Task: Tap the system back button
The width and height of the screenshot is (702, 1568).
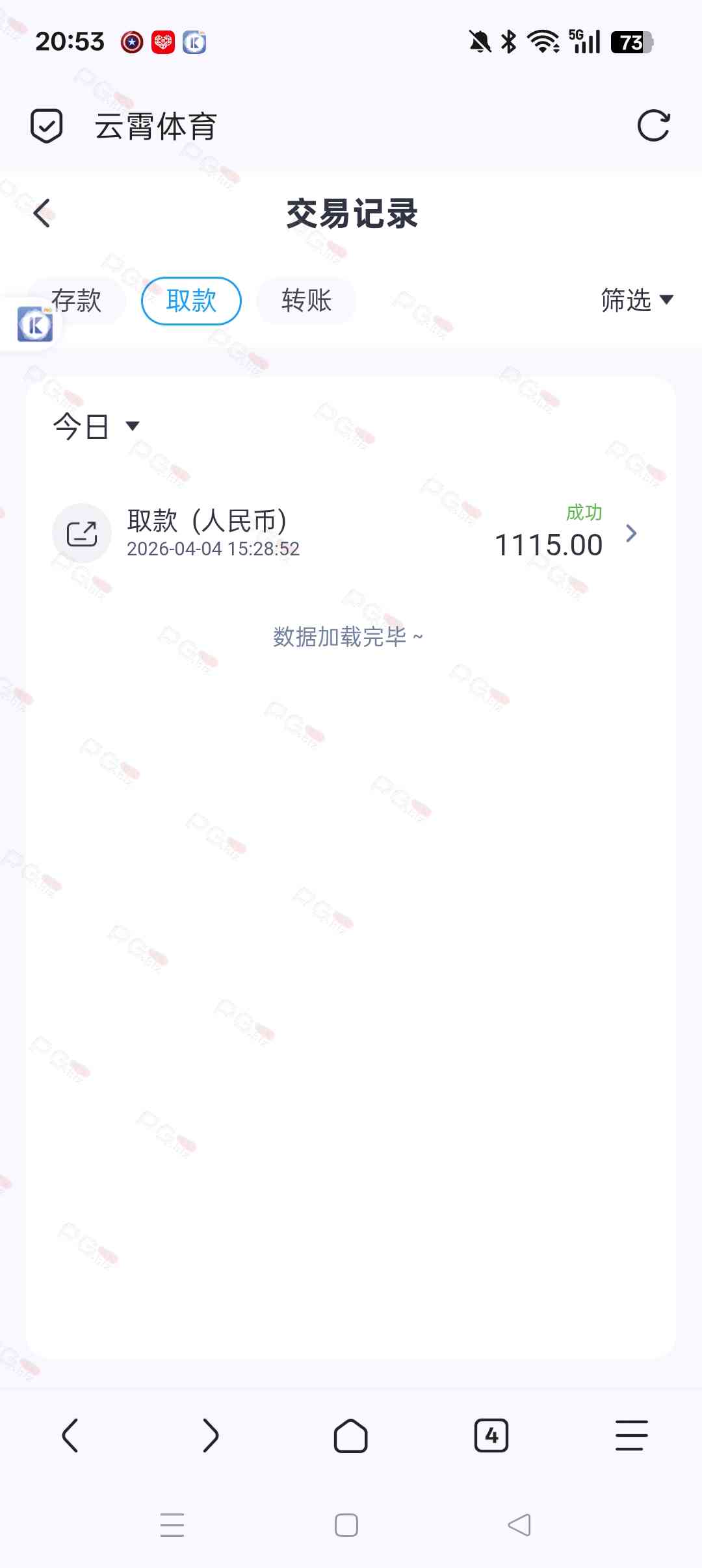Action: tap(519, 1525)
